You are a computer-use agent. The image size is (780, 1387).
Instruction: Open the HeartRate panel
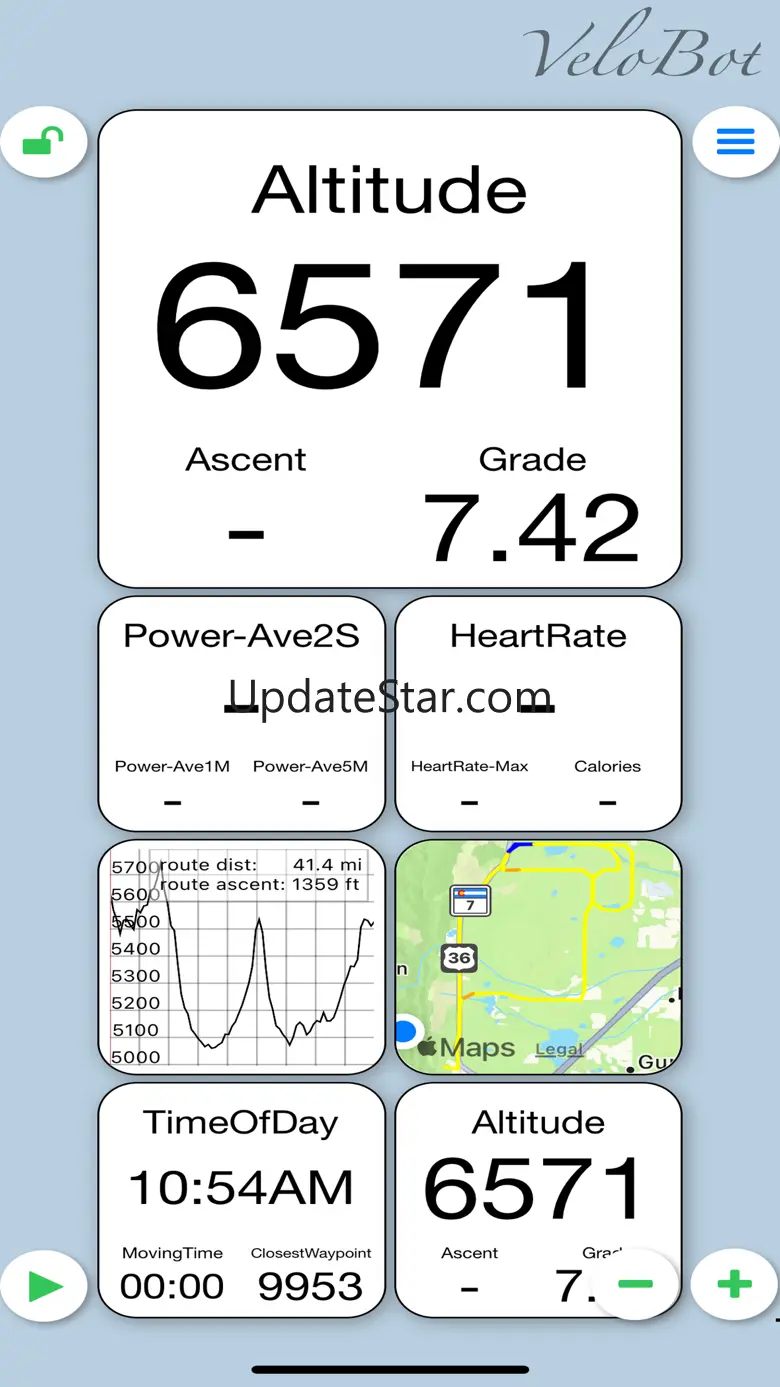538,713
